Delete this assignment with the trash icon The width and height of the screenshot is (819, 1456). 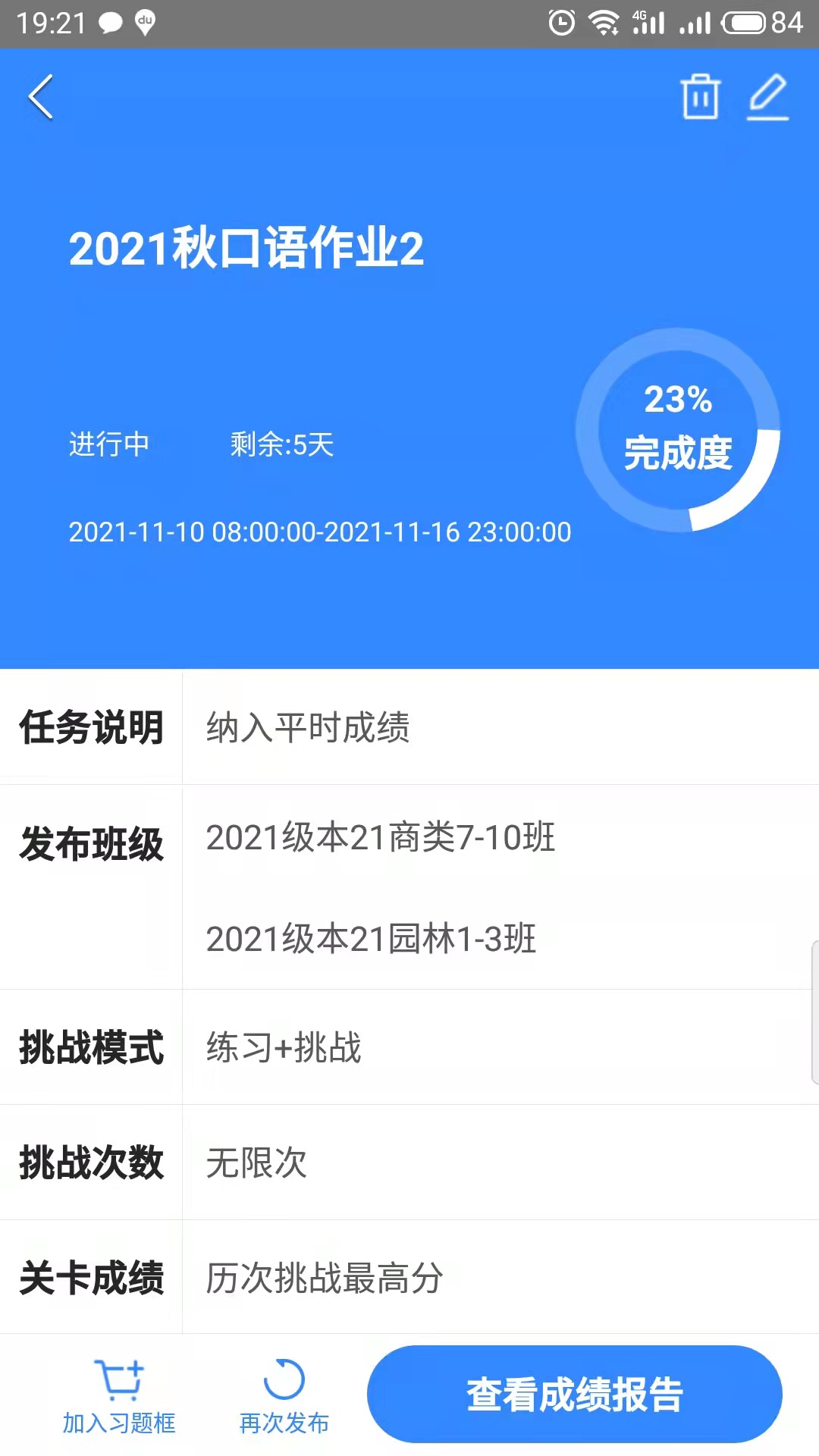point(700,97)
